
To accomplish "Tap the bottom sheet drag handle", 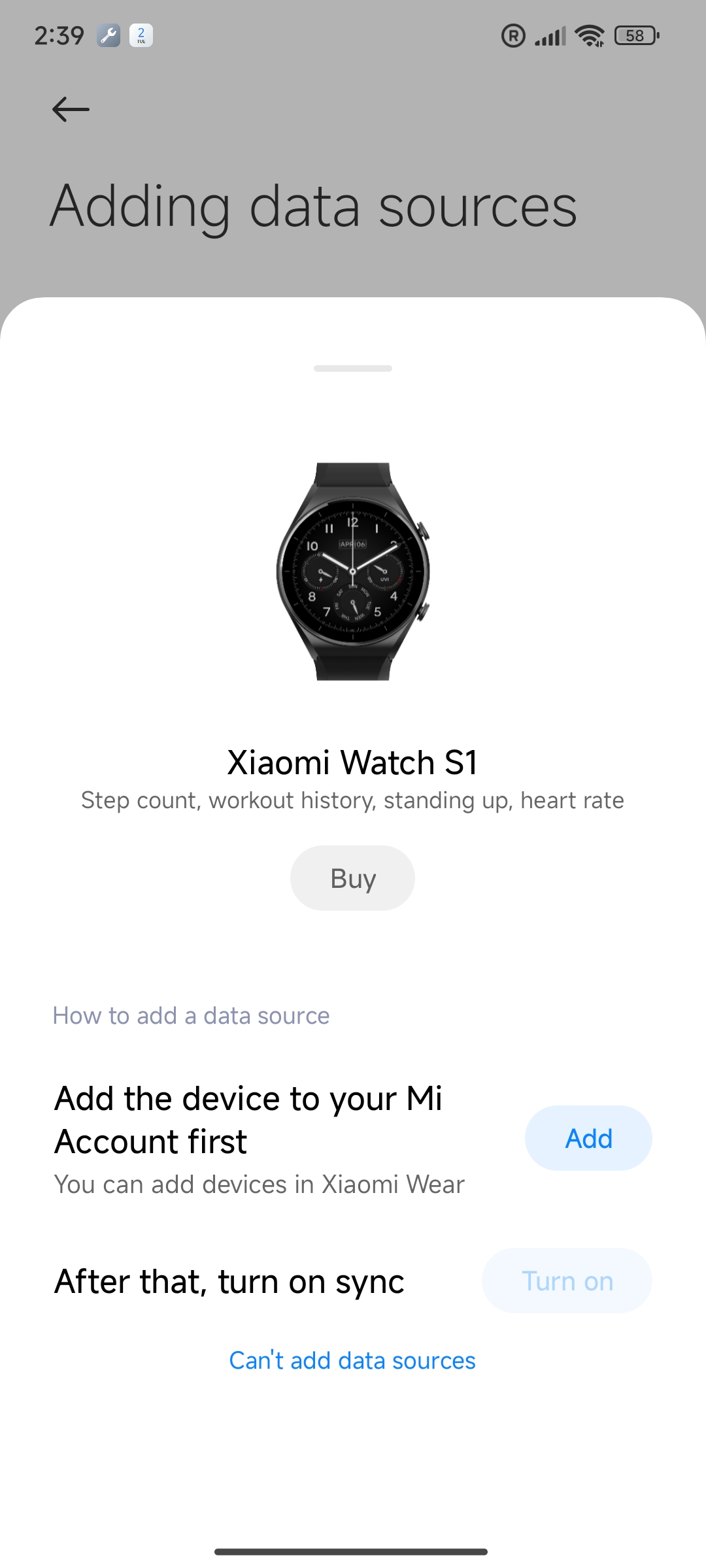I will pyautogui.click(x=353, y=368).
